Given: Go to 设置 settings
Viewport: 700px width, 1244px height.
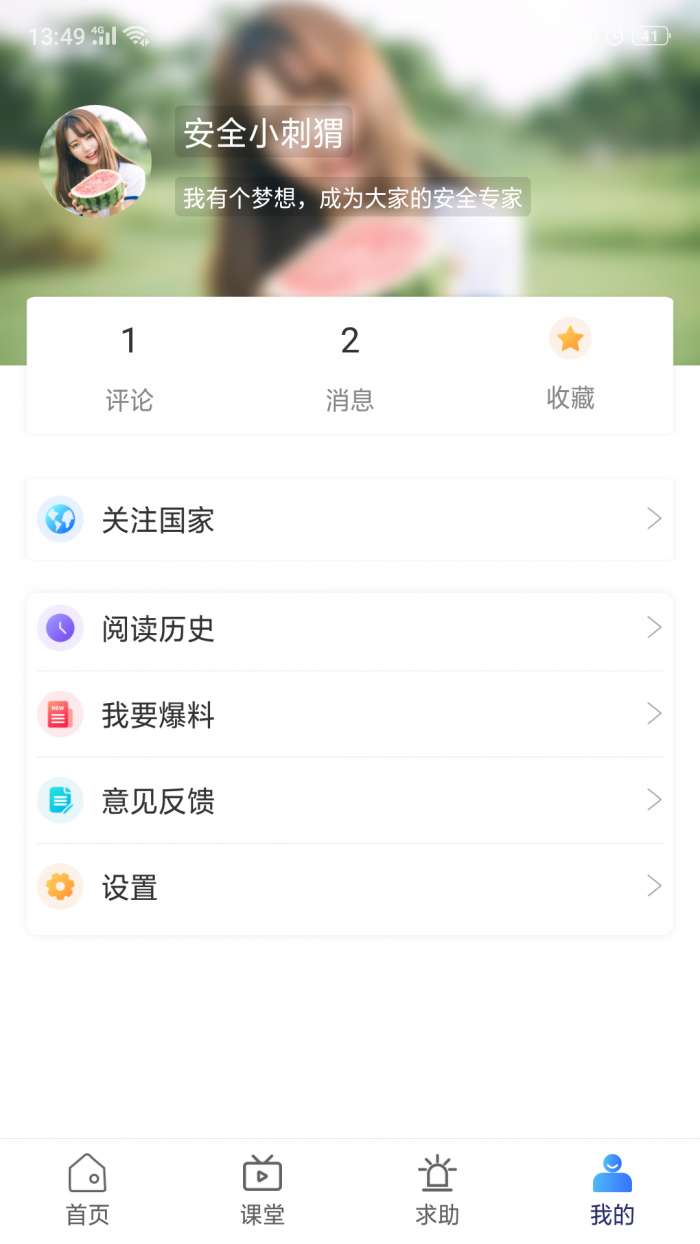Looking at the screenshot, I should [350, 887].
